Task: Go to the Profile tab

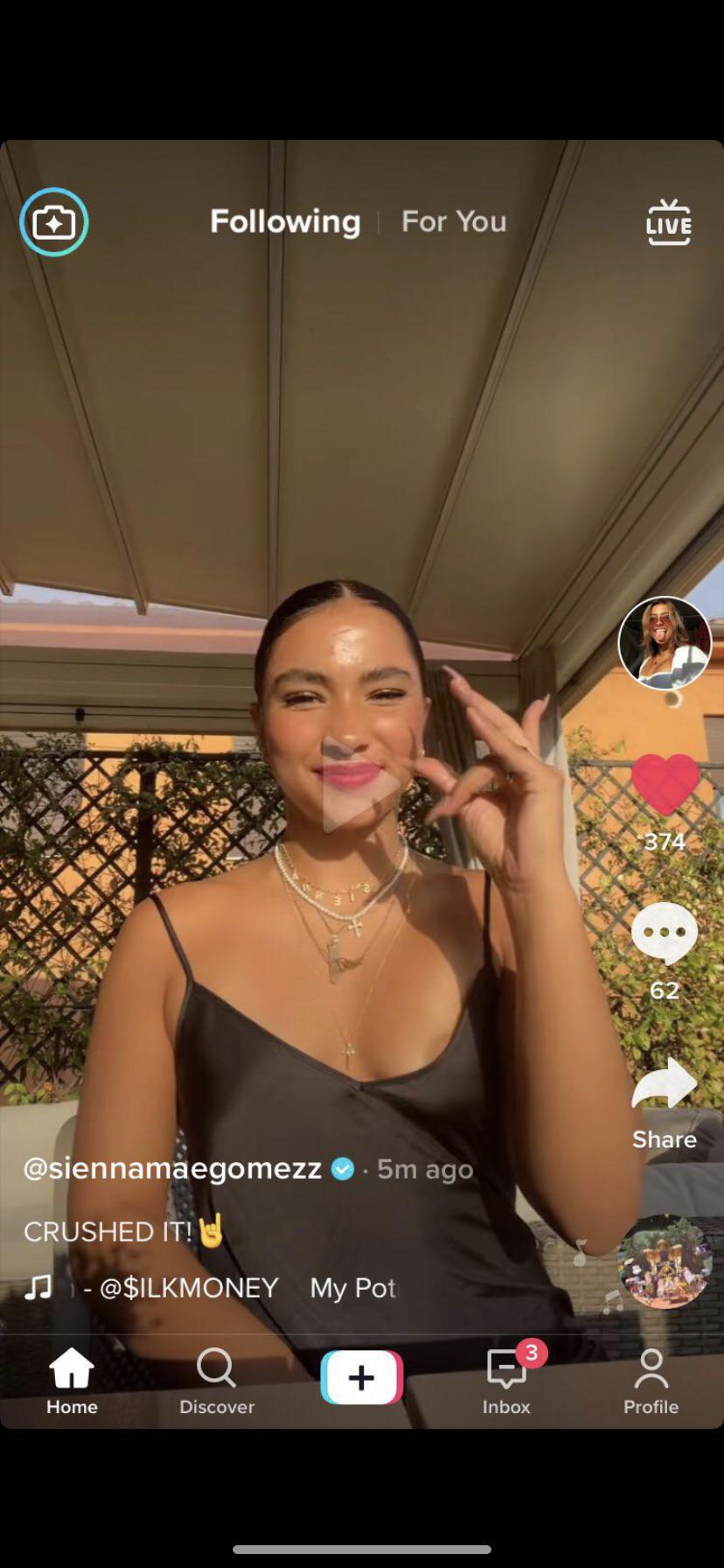Action: point(651,1382)
